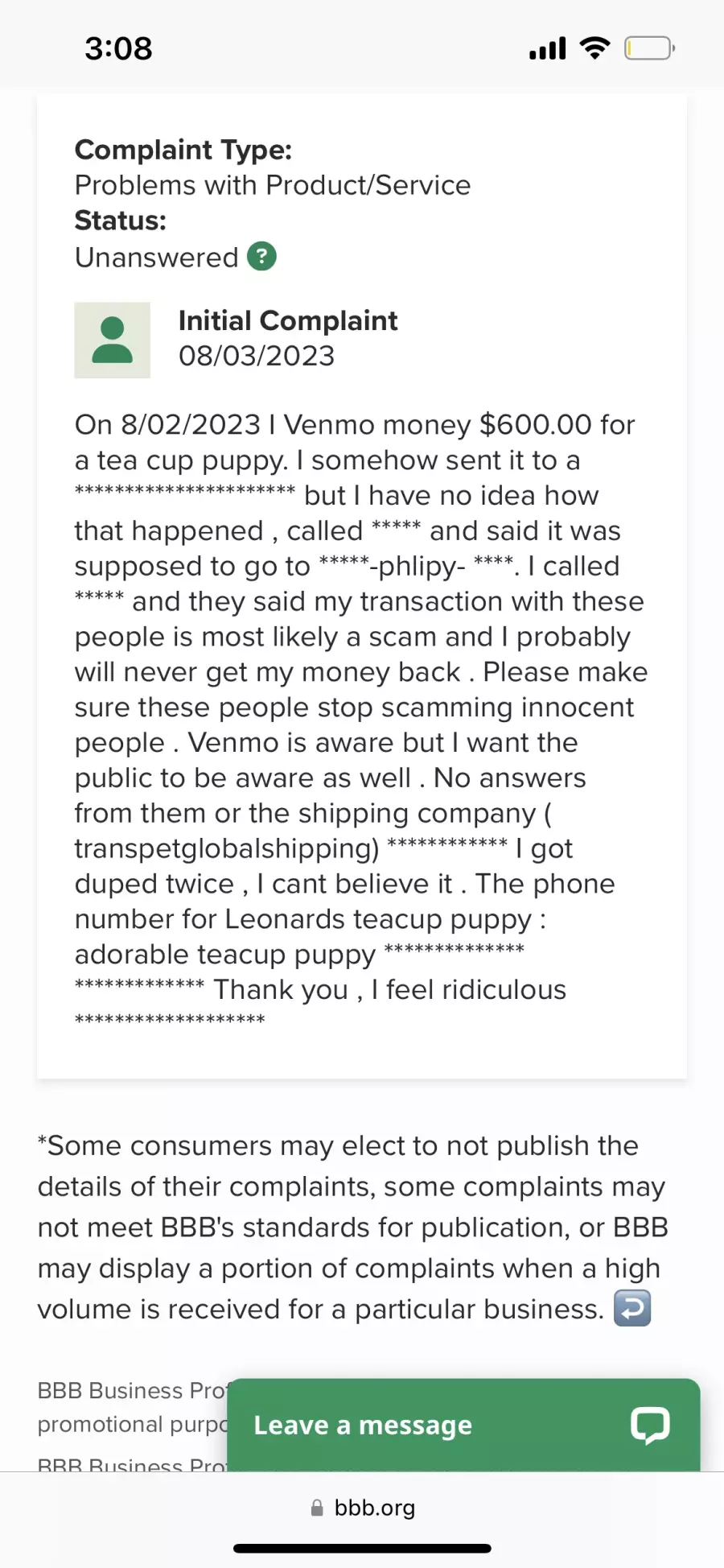Tap the bbb.org address bar
724x1568 pixels.
(x=362, y=1508)
